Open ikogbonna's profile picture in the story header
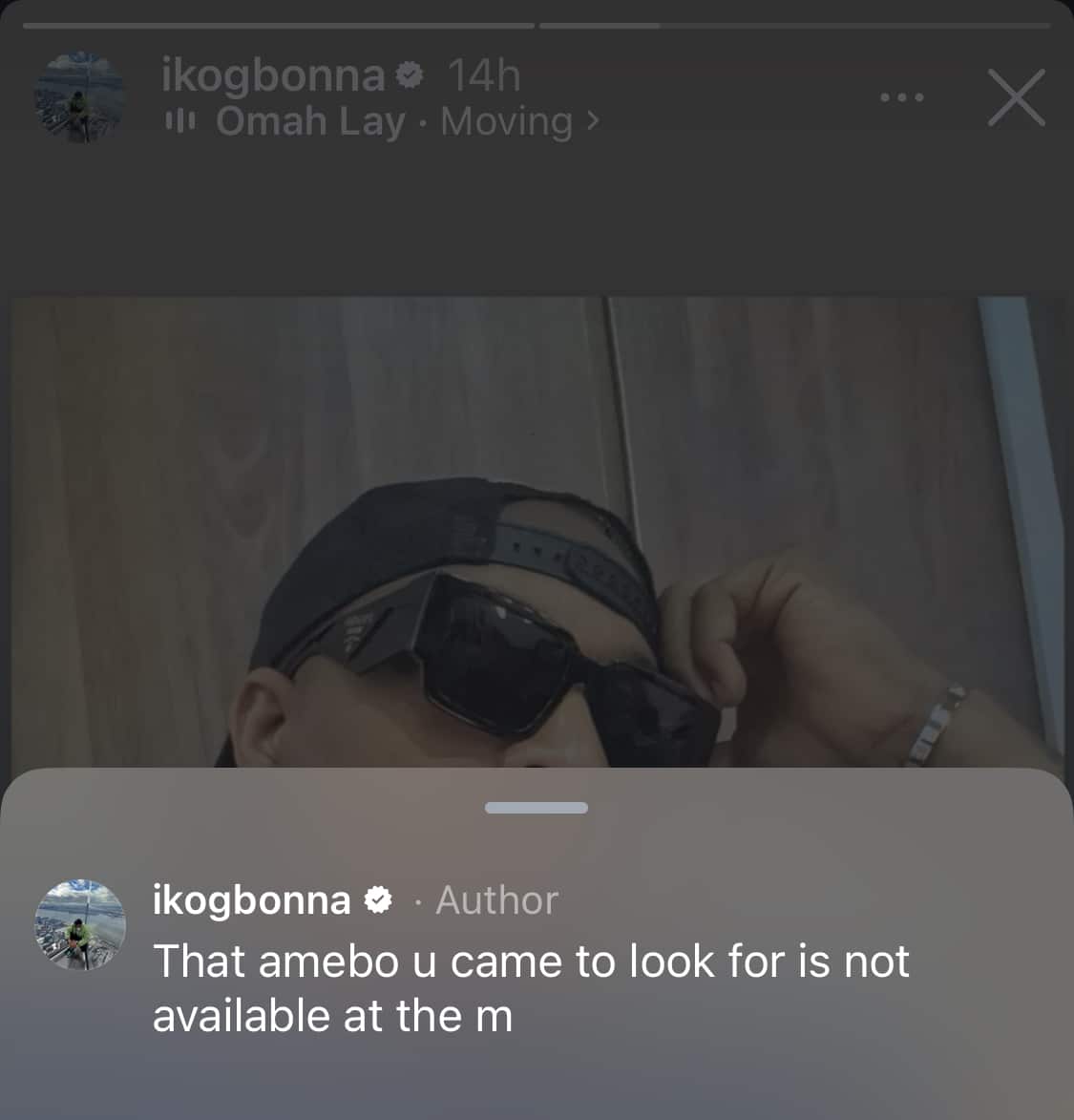Viewport: 1074px width, 1120px height. (x=80, y=97)
